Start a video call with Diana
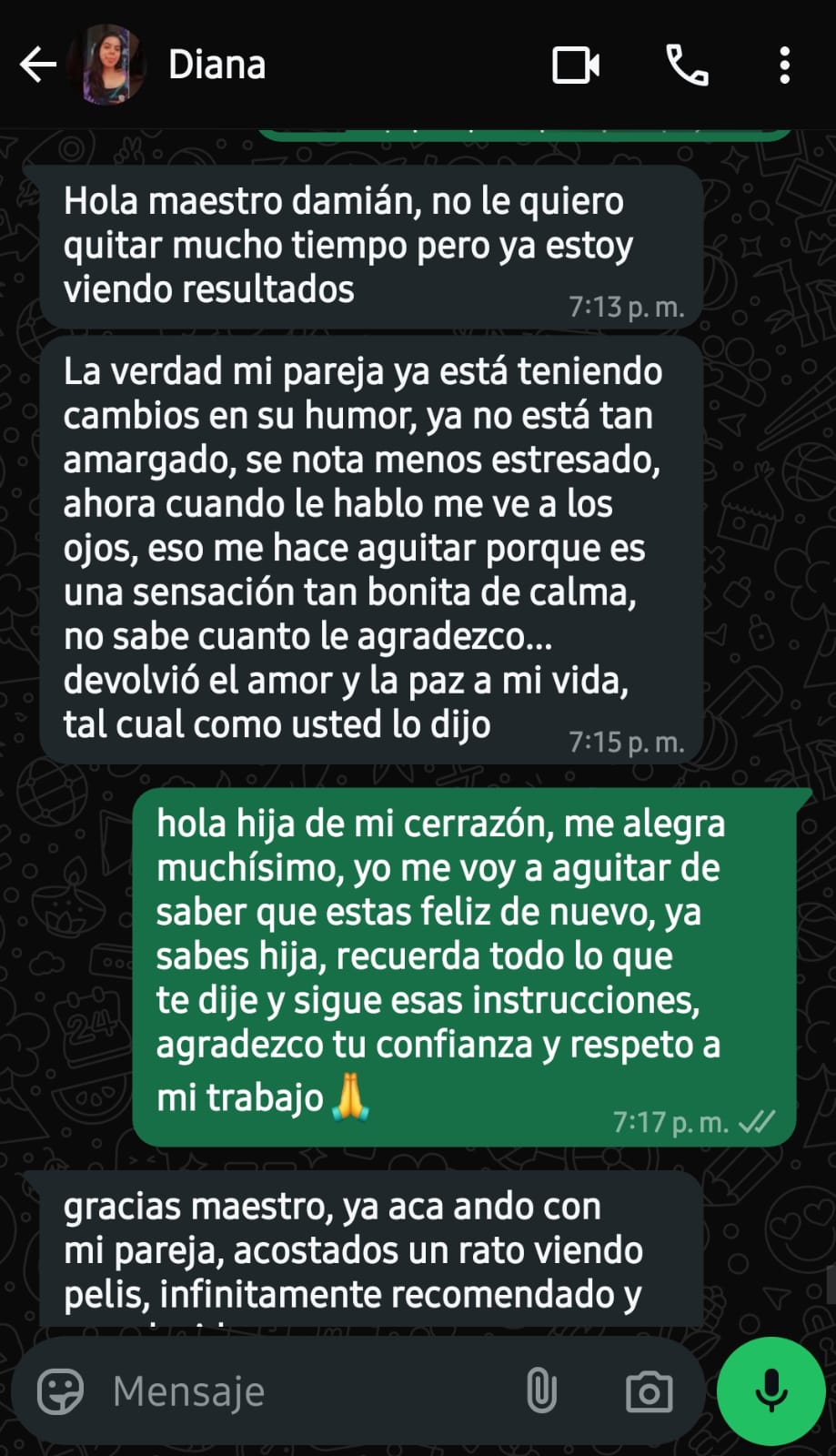 576,66
